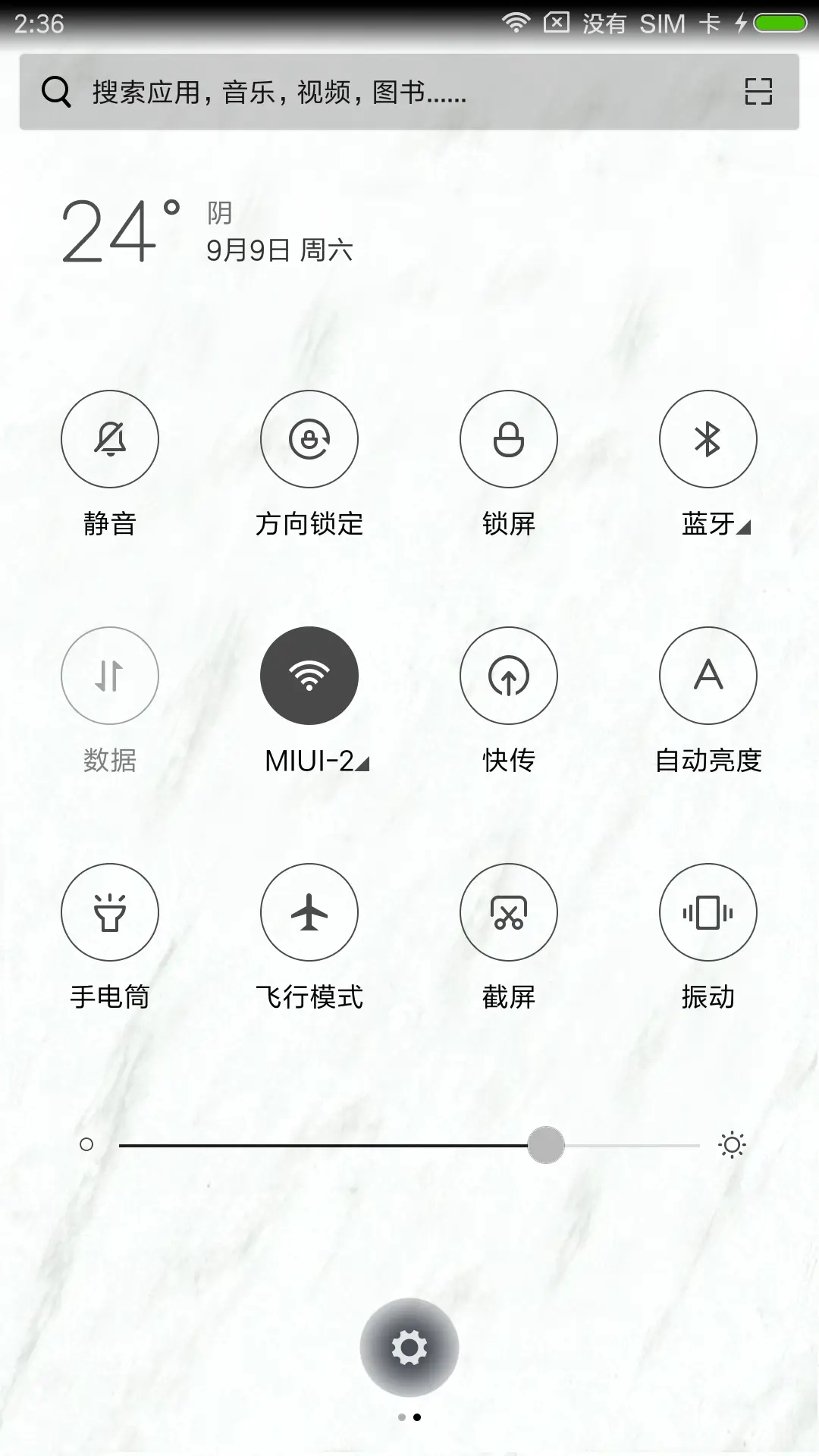
Task: Take a screenshot with 截屏 tile
Action: tap(509, 912)
